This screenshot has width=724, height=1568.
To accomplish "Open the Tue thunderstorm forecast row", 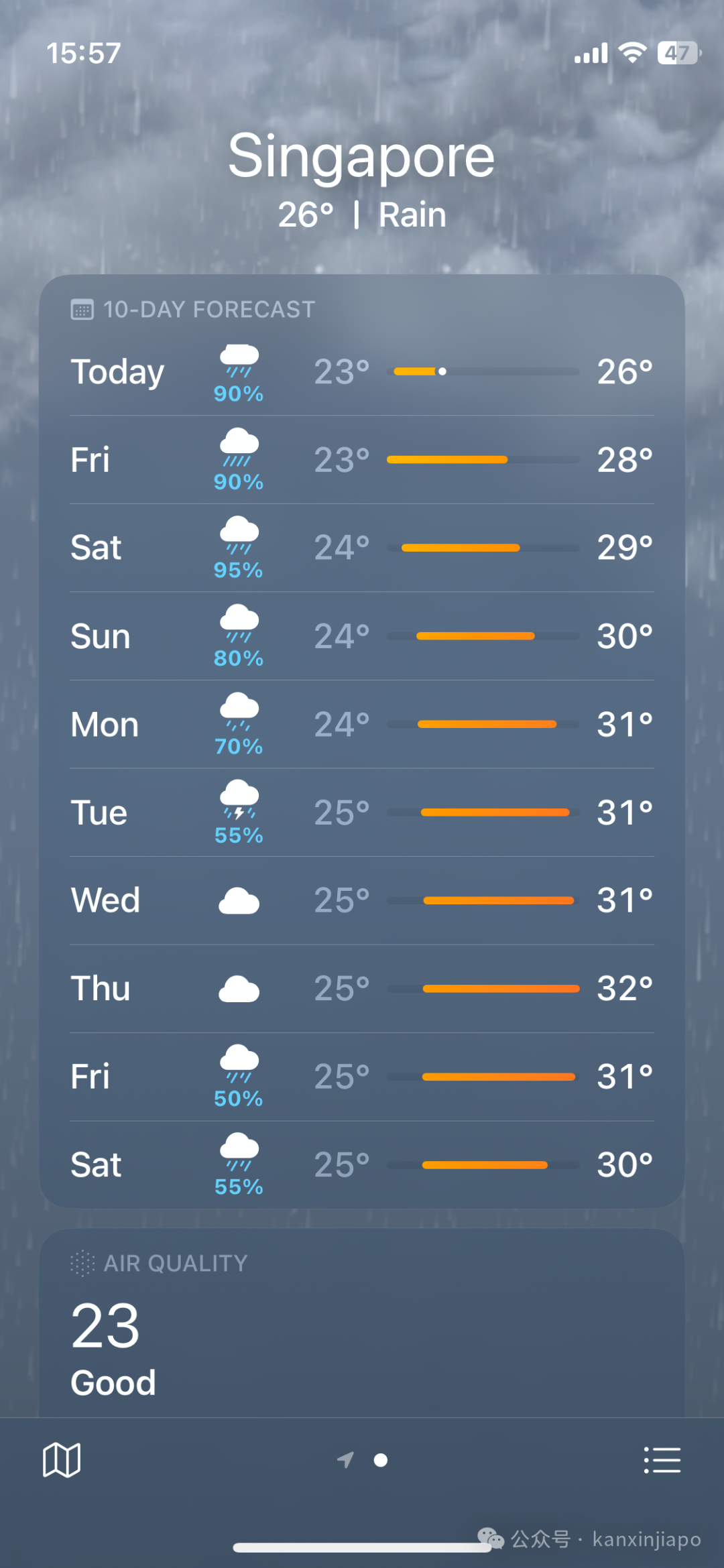I will coord(362,812).
